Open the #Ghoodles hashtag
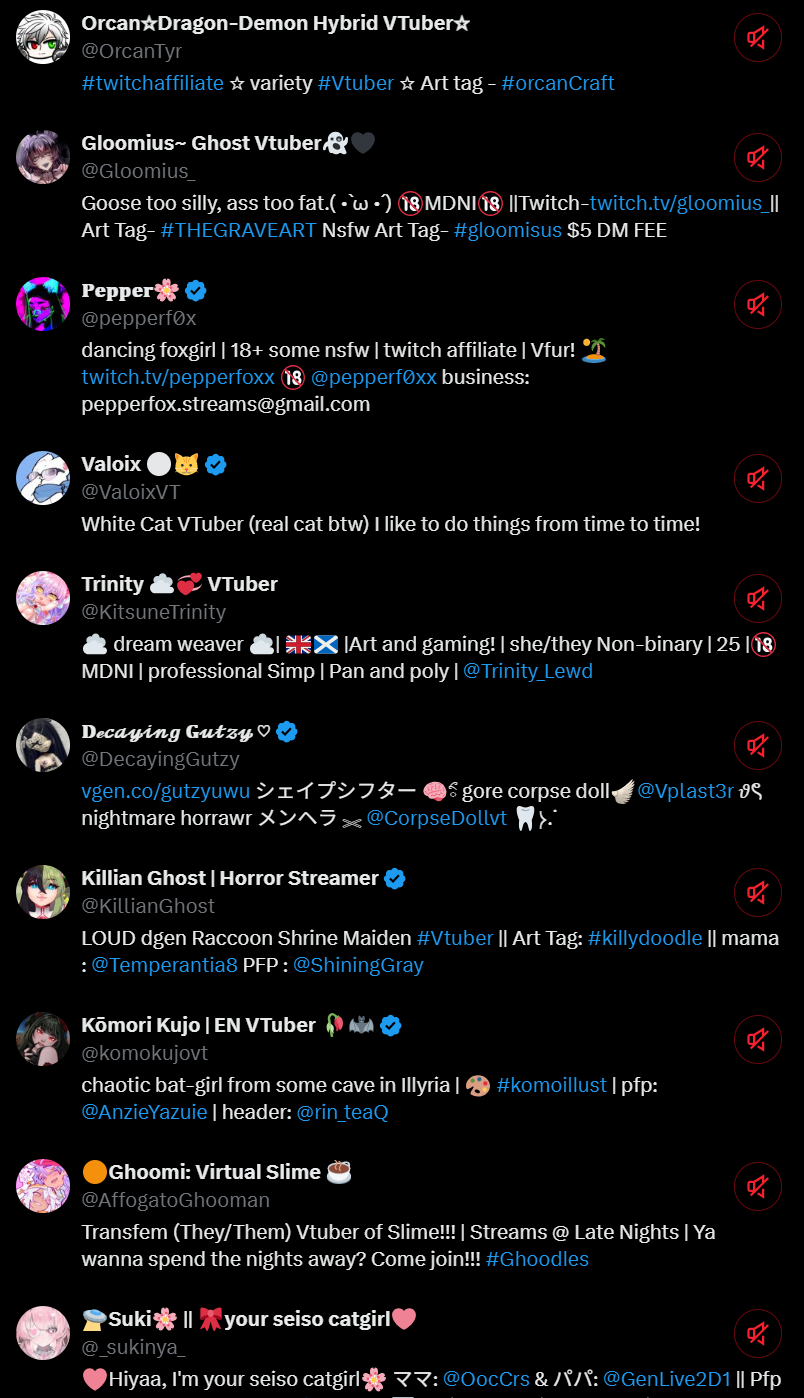This screenshot has width=804, height=1398. pyautogui.click(x=537, y=1259)
